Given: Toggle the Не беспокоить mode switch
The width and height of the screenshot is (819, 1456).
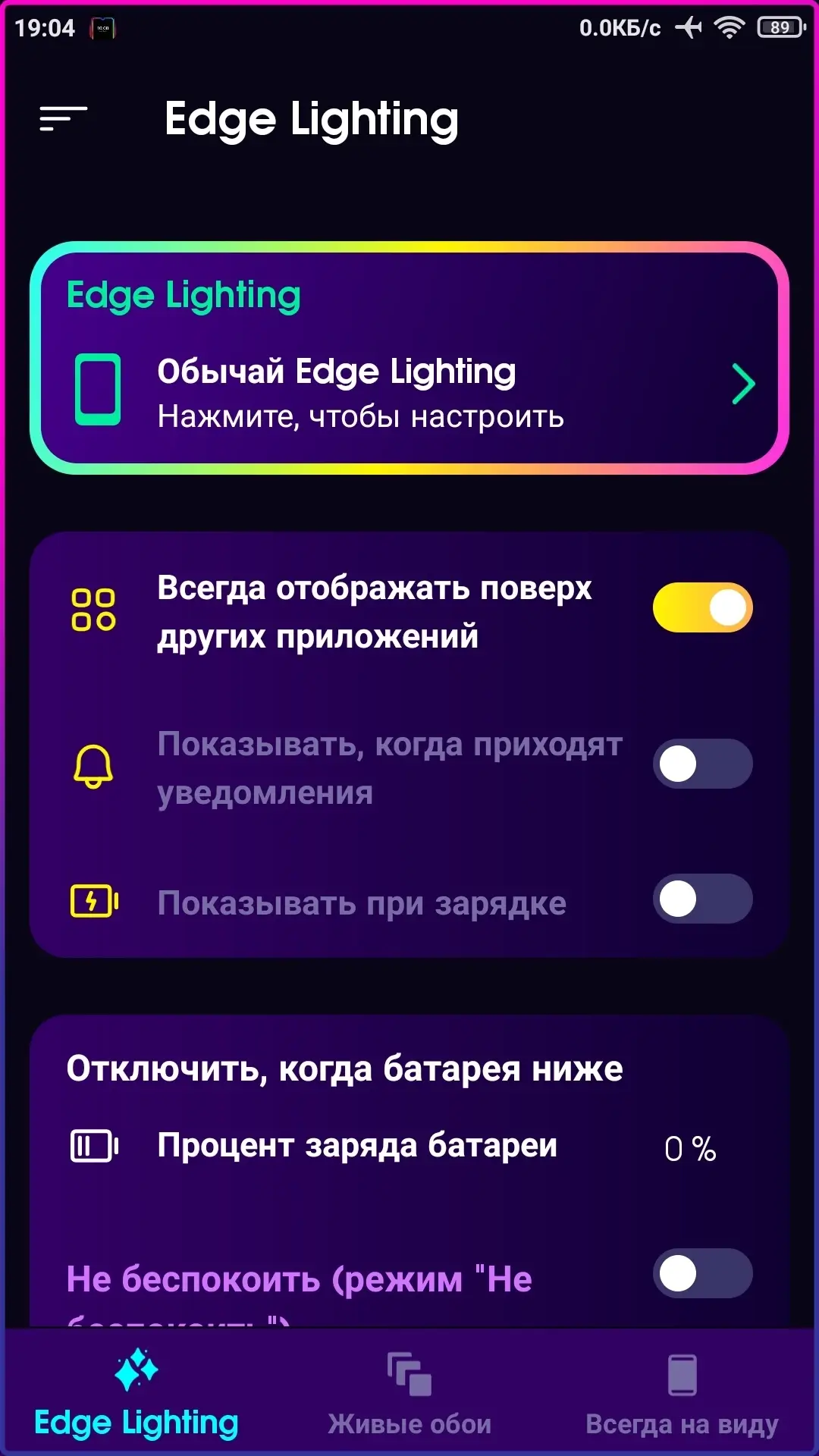Looking at the screenshot, I should point(702,1273).
